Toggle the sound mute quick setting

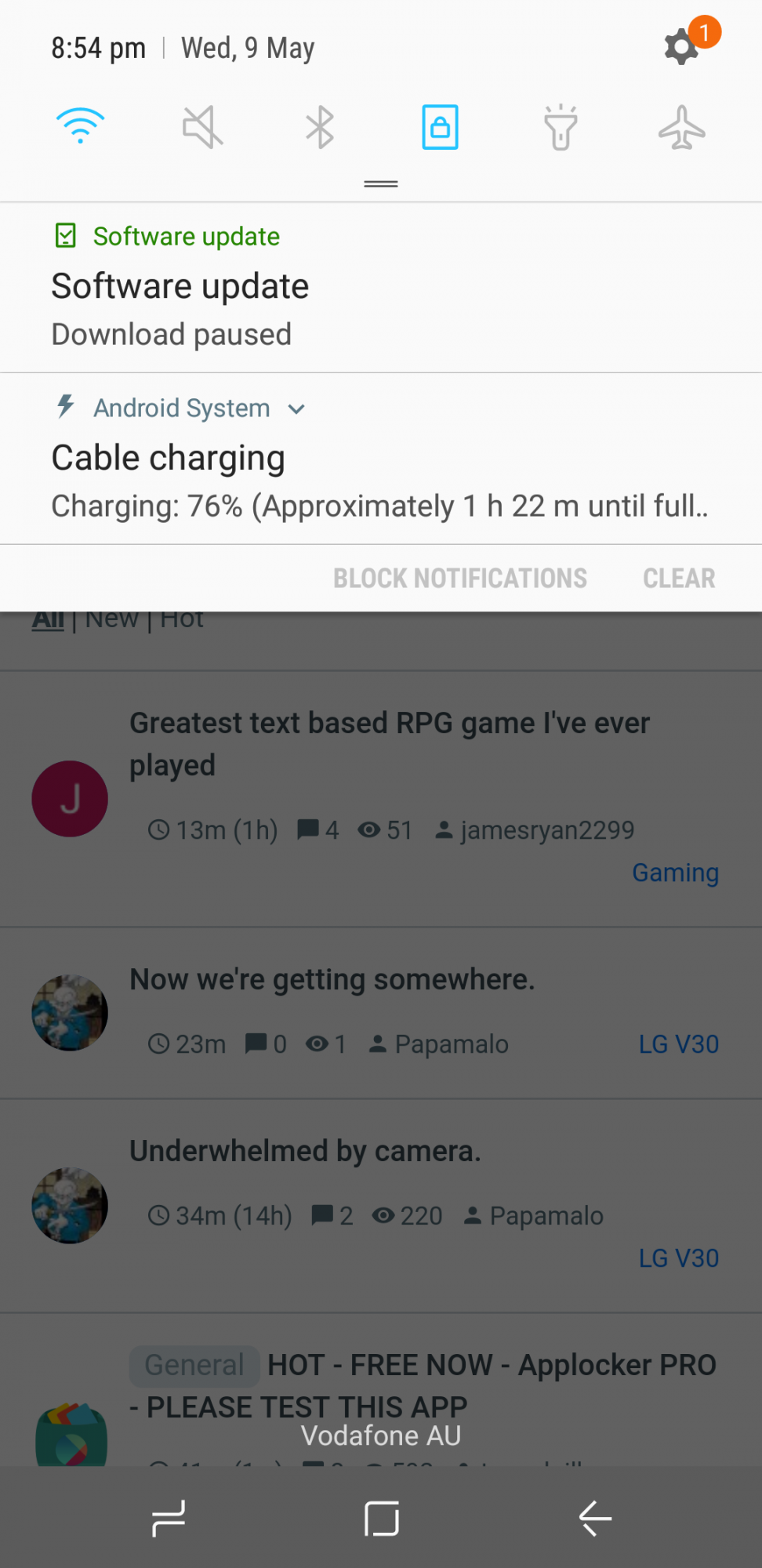tap(202, 127)
